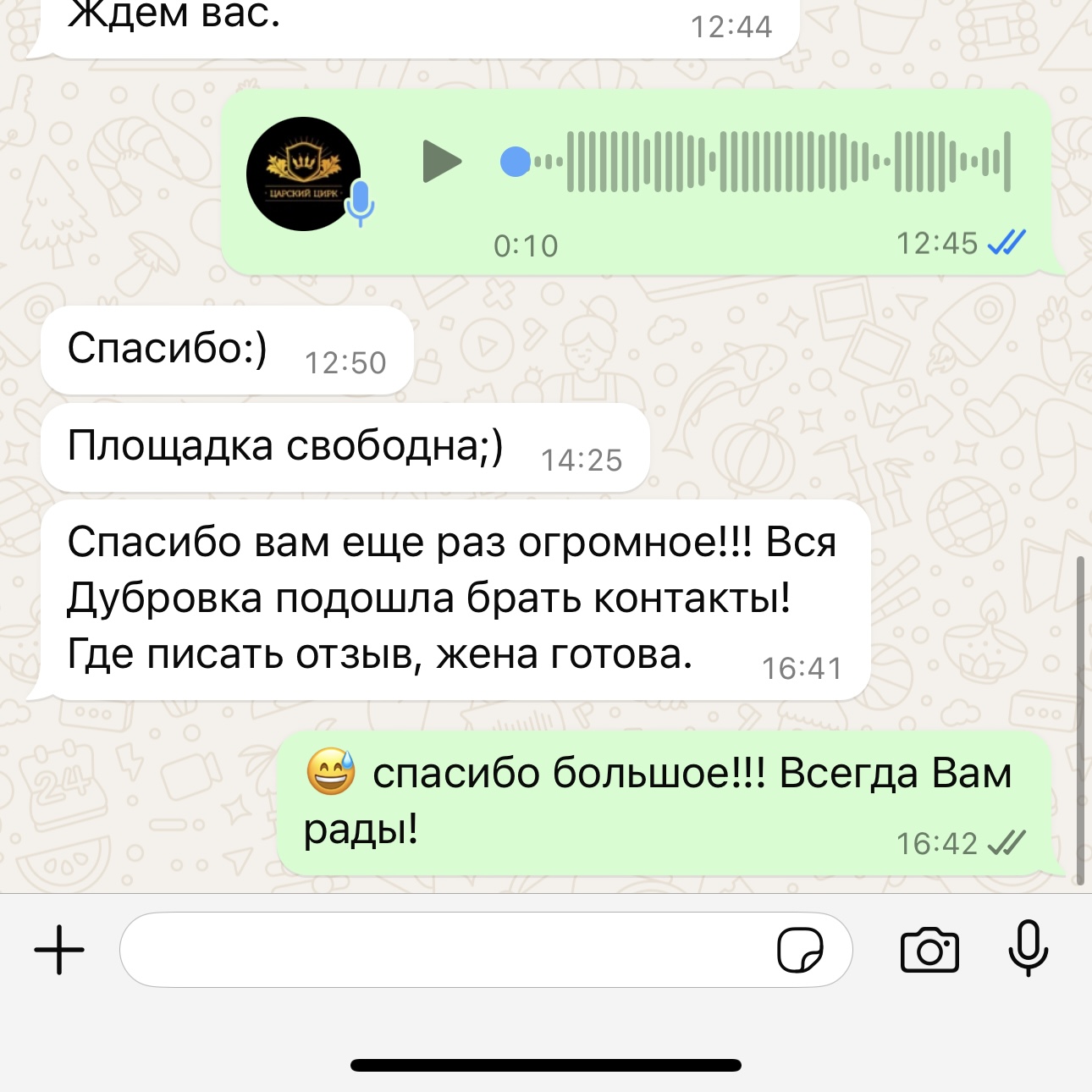This screenshot has height=1092, width=1092.
Task: Tap the microphone to record voice message
Action: 1028,948
